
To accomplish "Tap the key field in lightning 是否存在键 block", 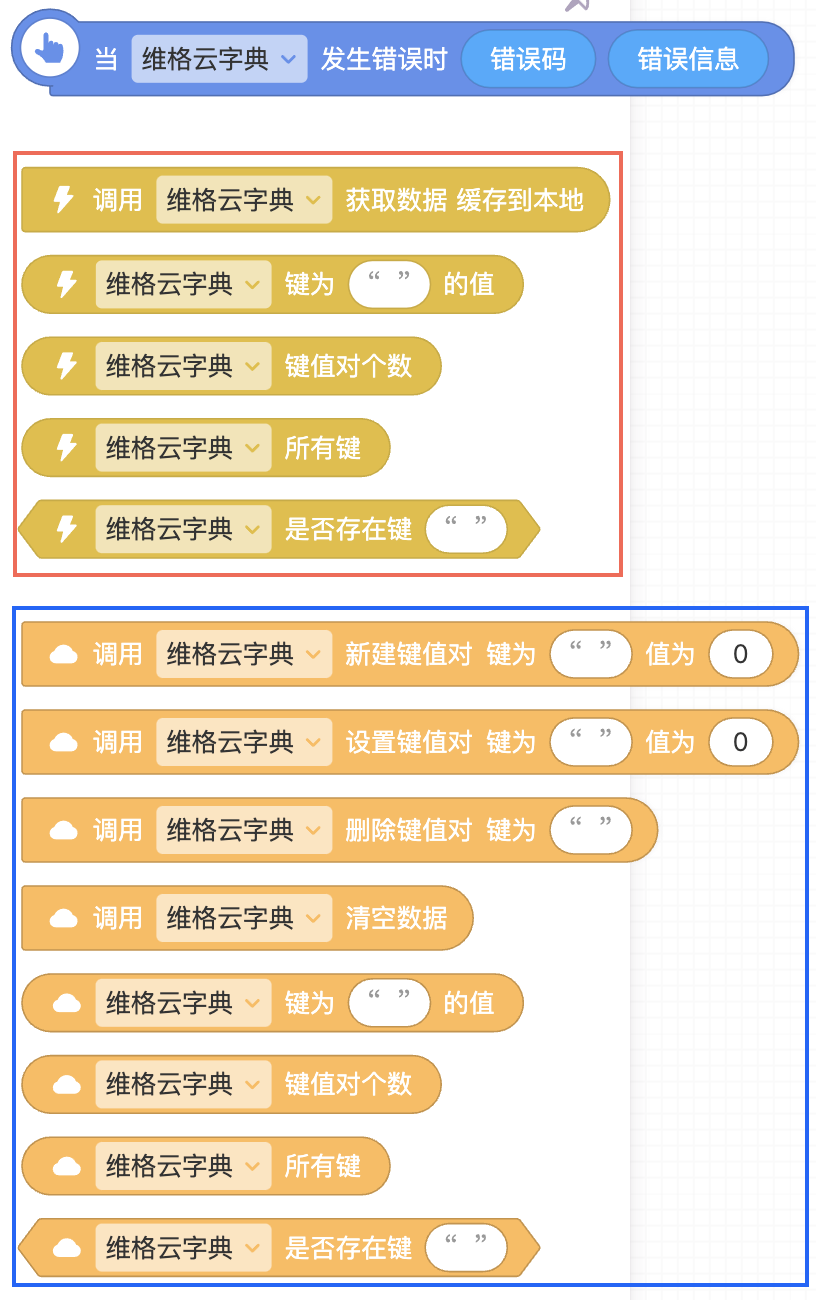I will point(466,528).
